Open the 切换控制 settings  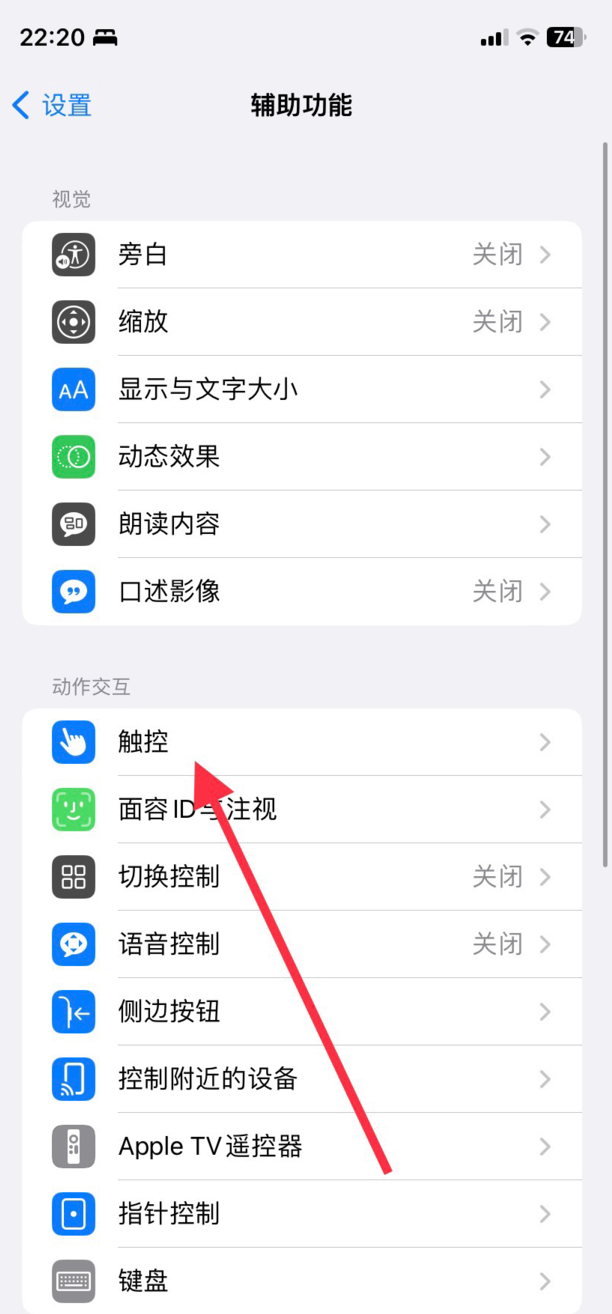click(300, 877)
